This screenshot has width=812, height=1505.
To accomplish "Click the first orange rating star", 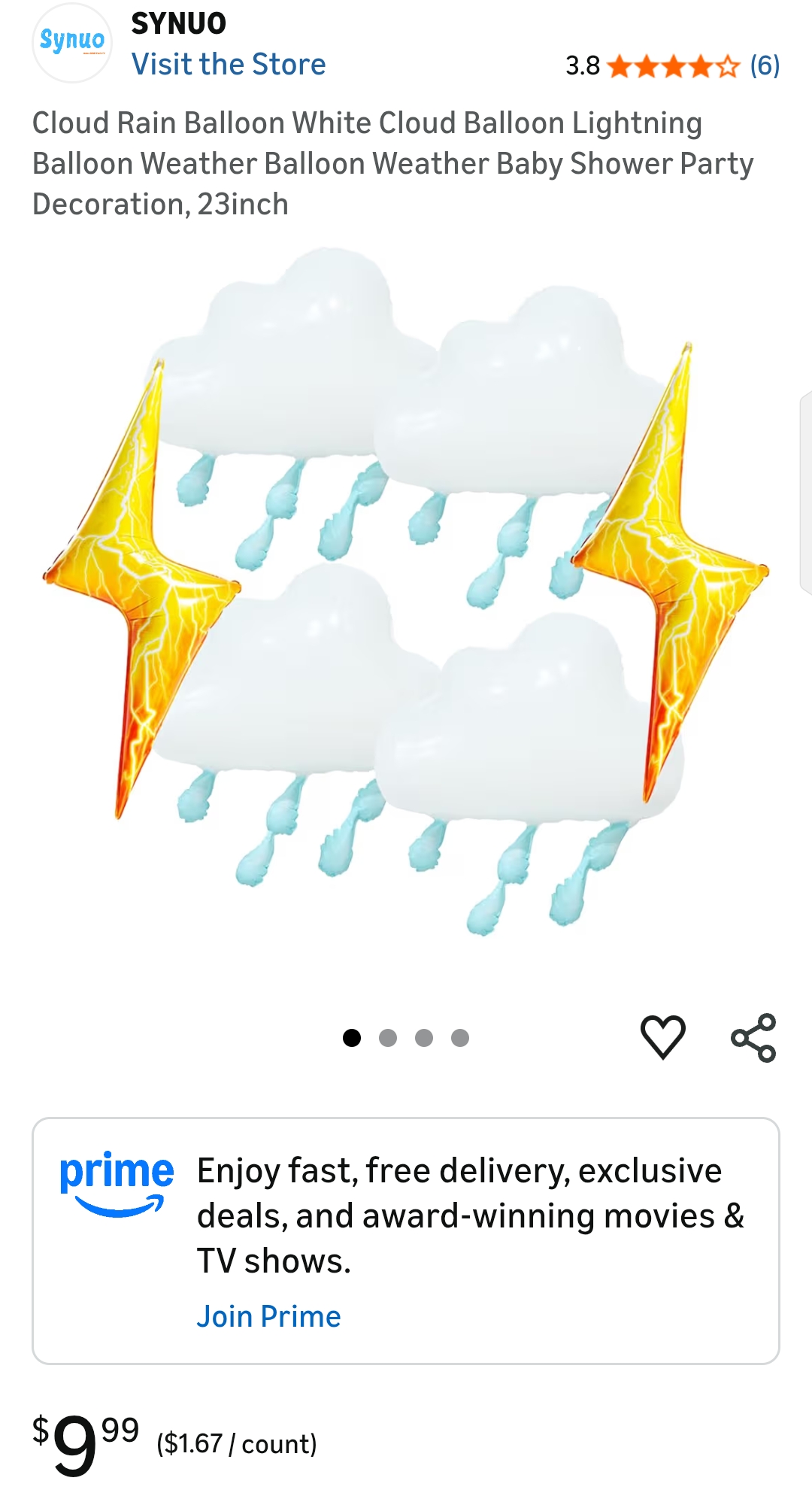I will pos(620,67).
